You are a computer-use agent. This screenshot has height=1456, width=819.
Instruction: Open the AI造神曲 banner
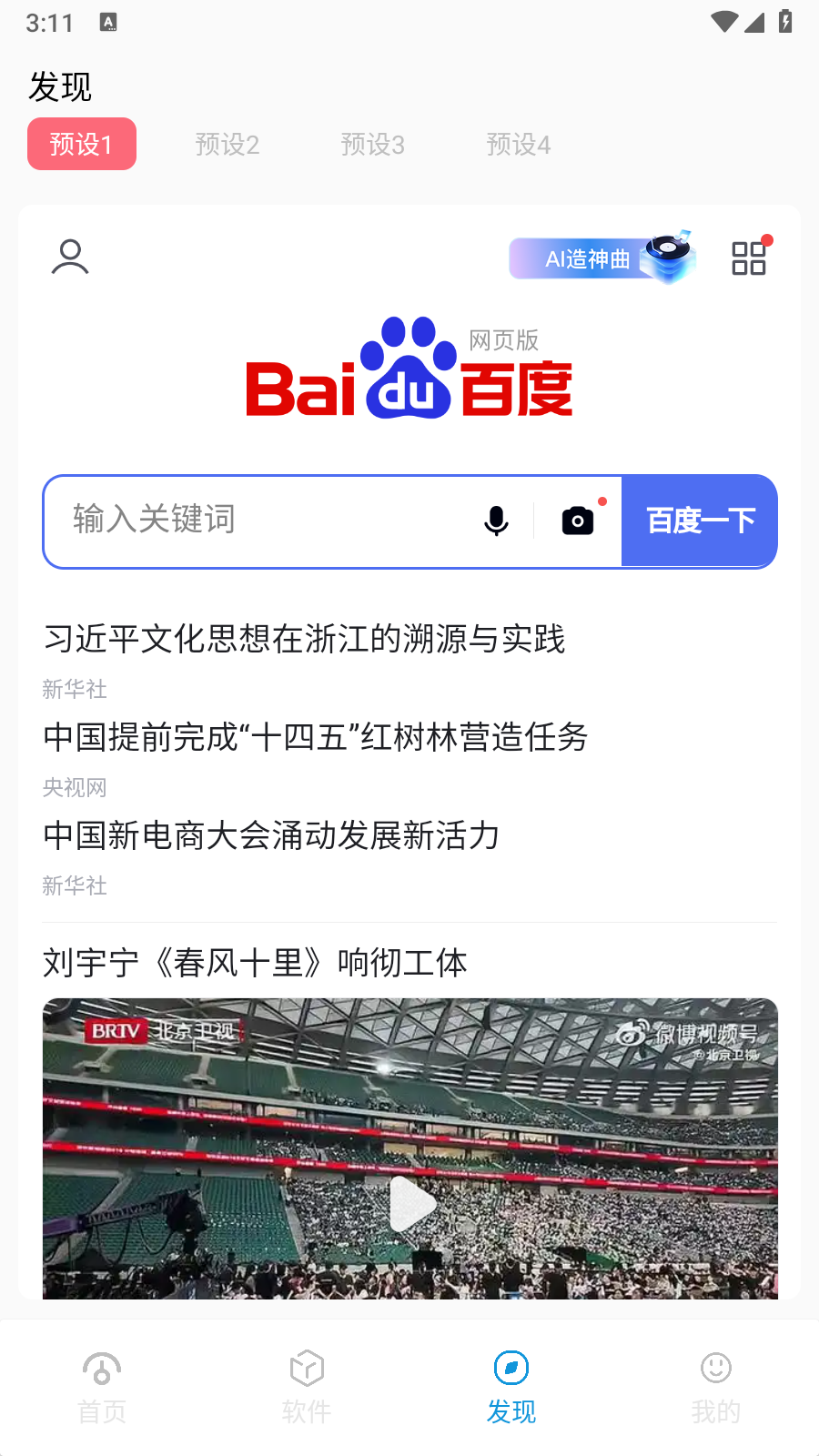click(602, 258)
